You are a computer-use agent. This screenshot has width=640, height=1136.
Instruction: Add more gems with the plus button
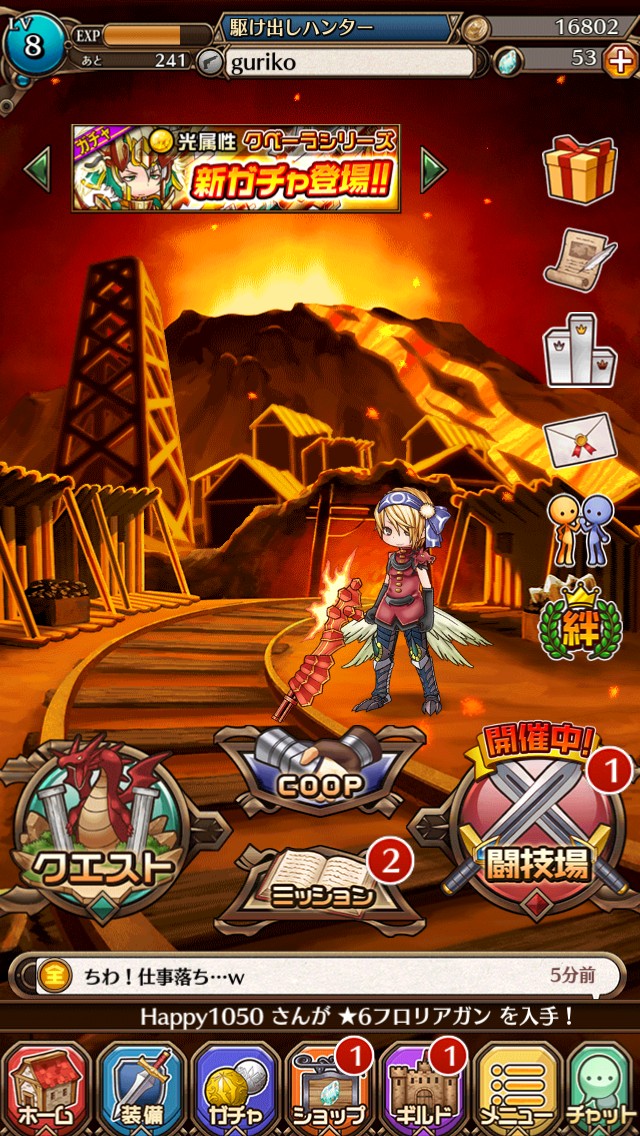(620, 60)
